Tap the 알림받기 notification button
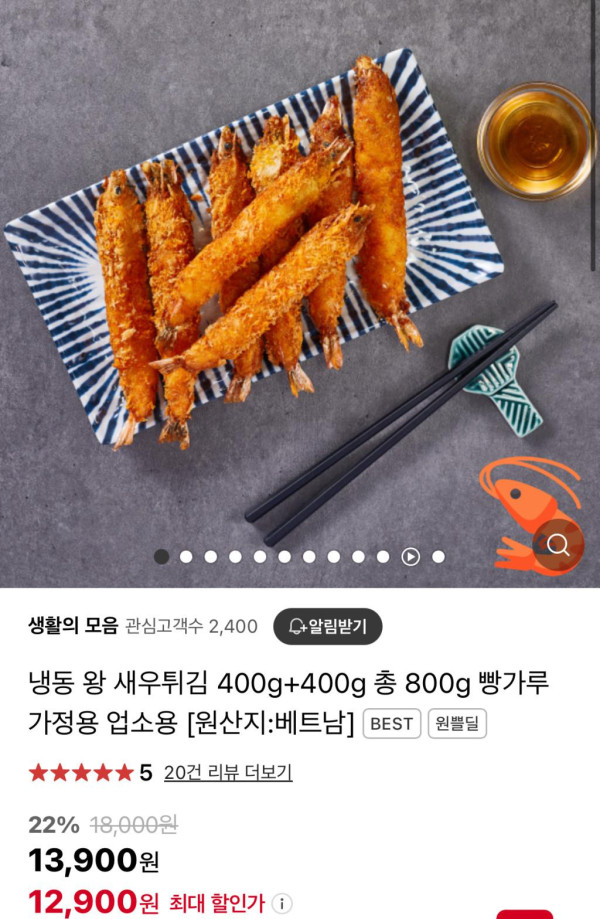 [x=328, y=627]
